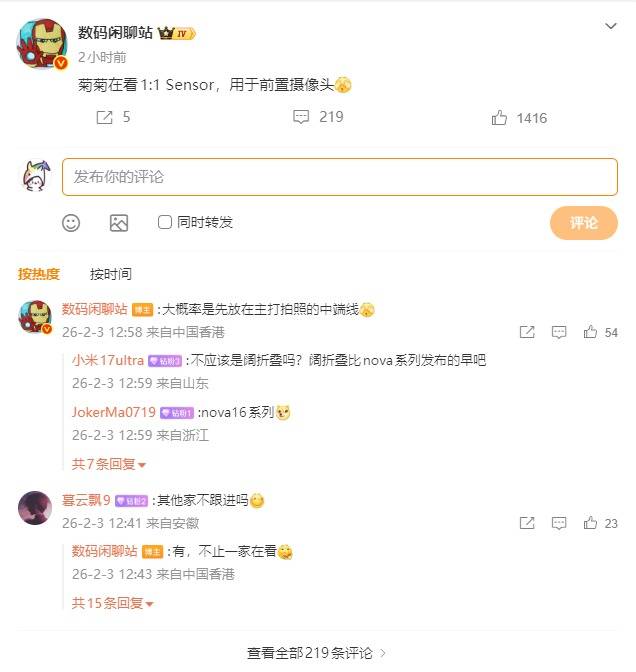
Task: Reply to 数码闲聊站's 中端线 comment
Action: click(x=559, y=332)
